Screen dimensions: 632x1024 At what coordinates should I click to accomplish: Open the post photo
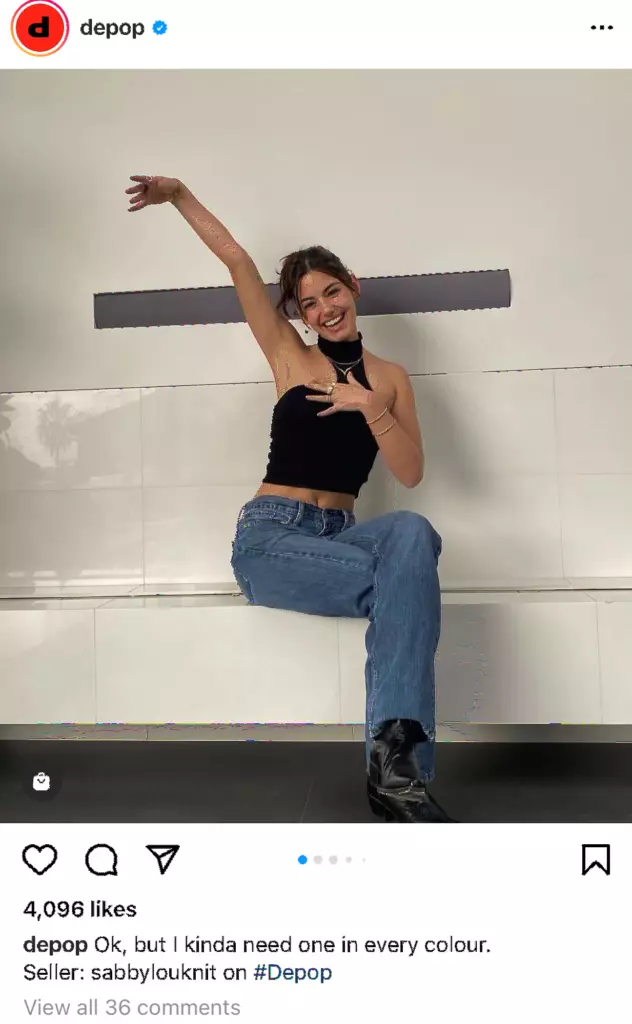pyautogui.click(x=316, y=445)
